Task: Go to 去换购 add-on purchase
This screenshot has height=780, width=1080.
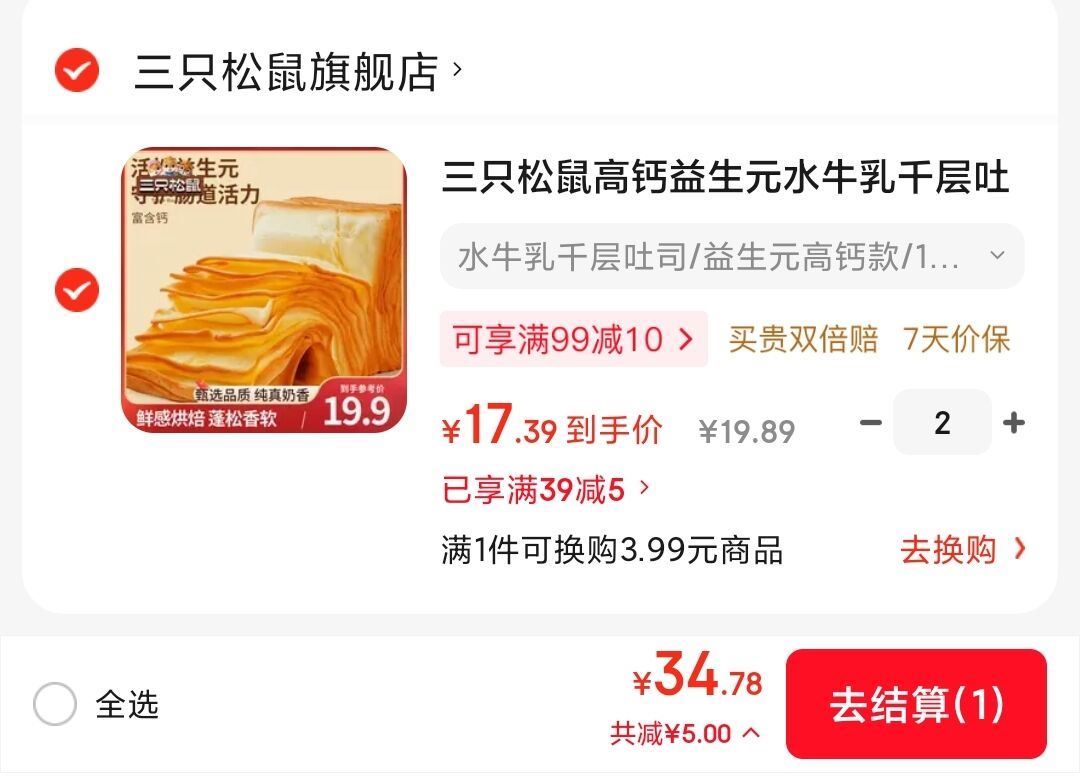Action: click(963, 550)
